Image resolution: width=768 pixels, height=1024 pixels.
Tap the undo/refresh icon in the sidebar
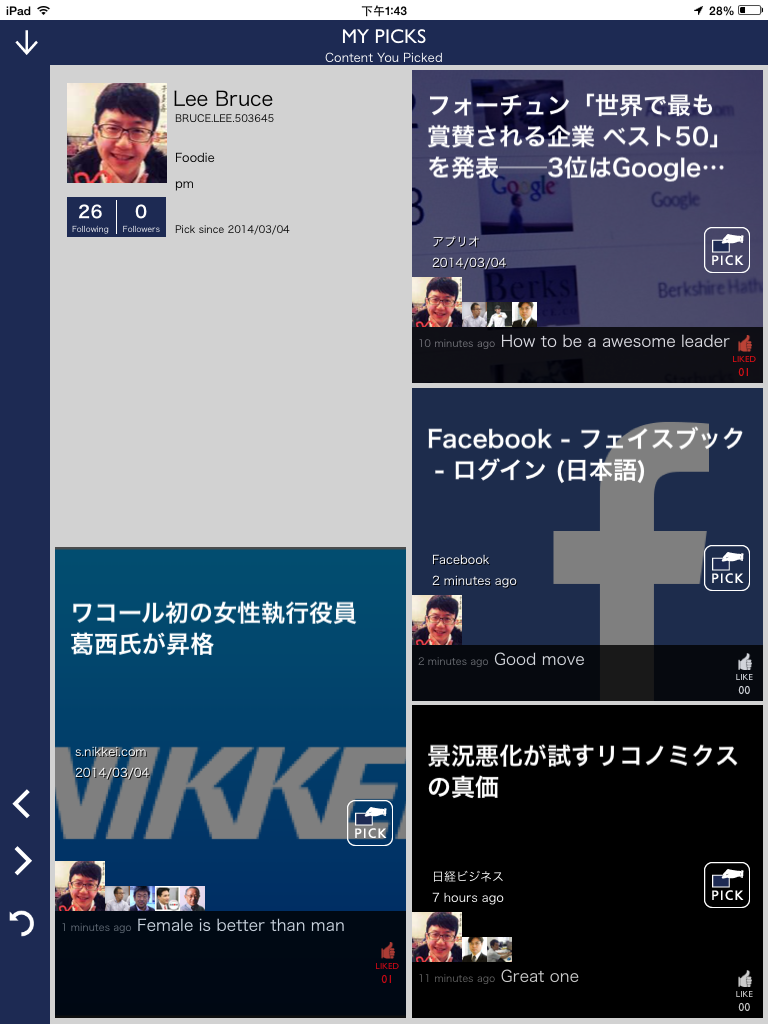(x=22, y=922)
